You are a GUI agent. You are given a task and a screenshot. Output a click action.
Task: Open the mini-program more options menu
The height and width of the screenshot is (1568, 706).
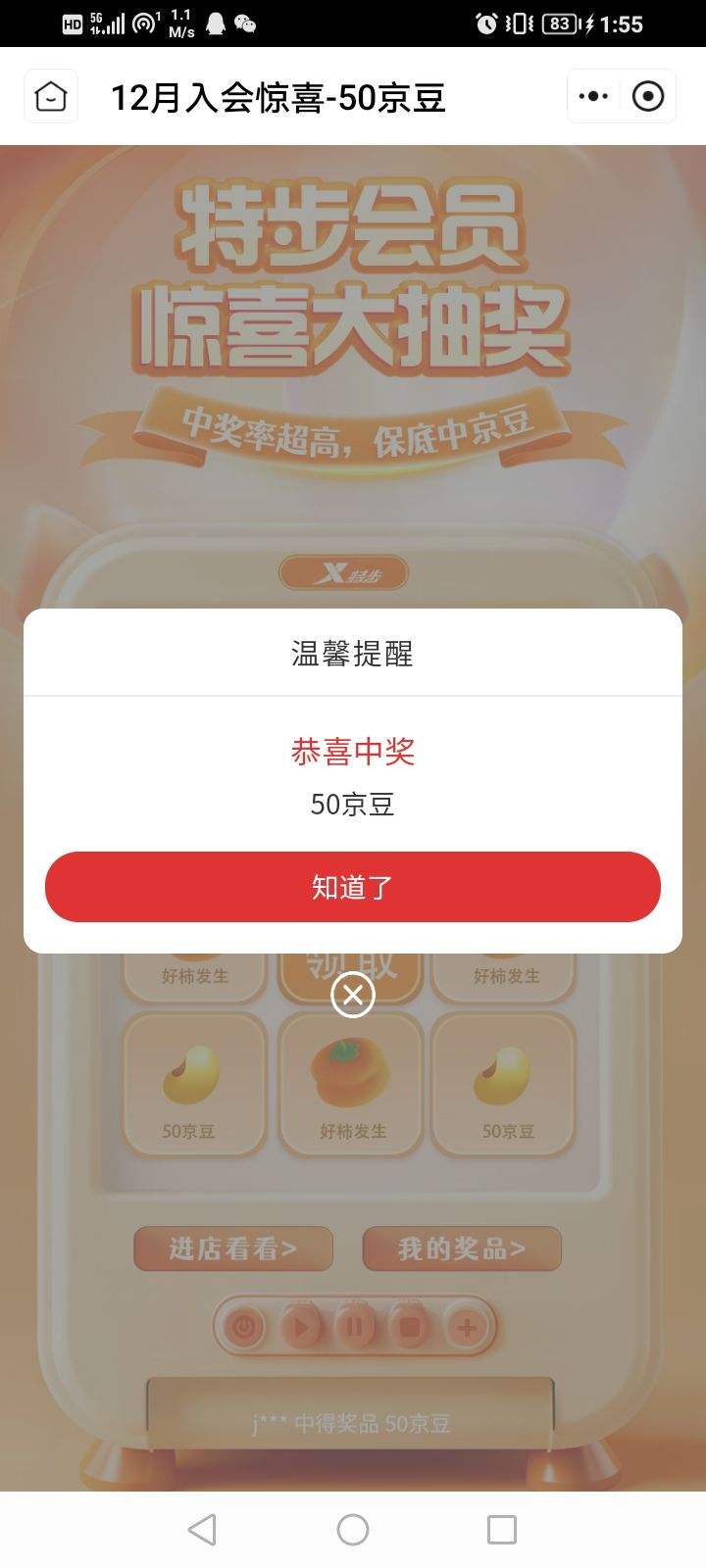pyautogui.click(x=592, y=97)
